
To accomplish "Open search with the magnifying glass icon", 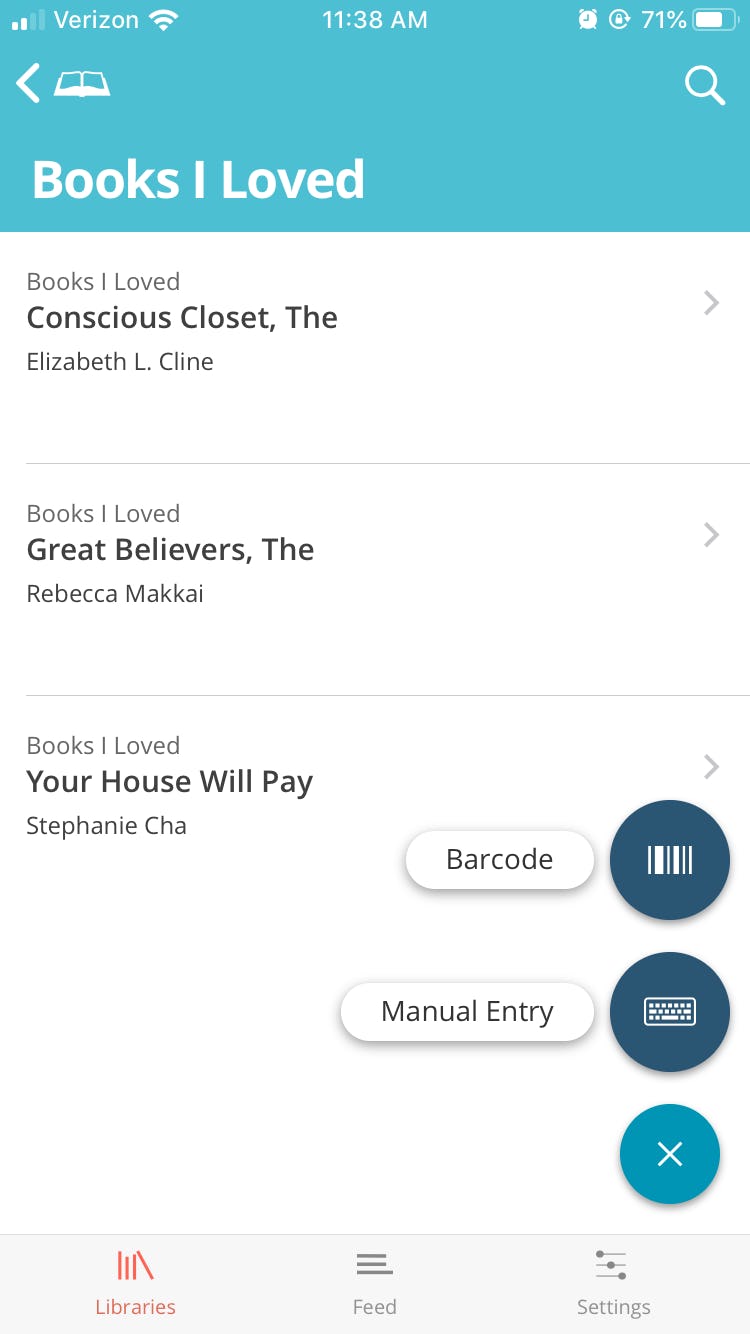I will coord(705,85).
